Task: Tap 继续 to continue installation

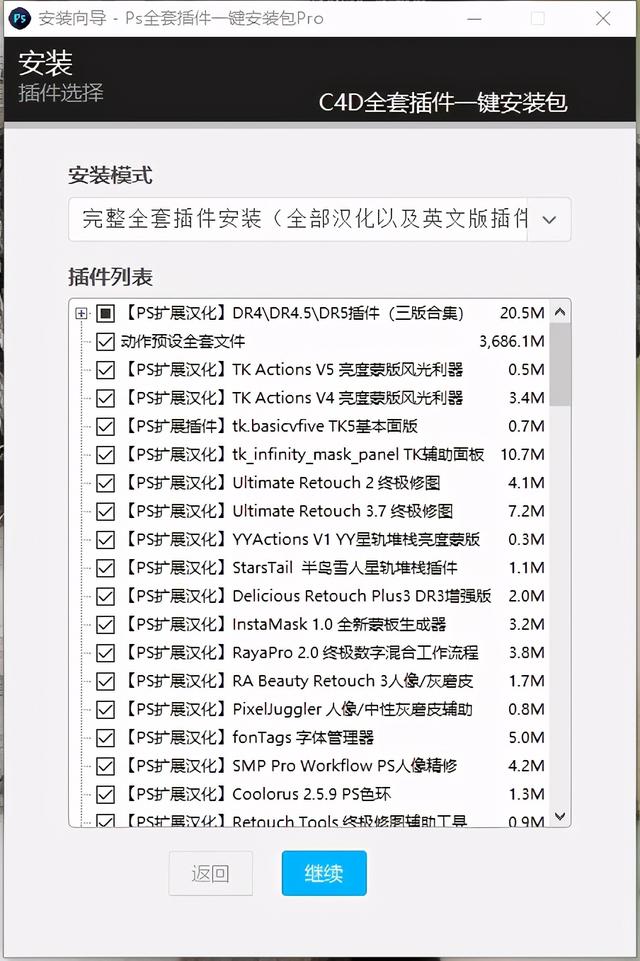Action: [x=324, y=873]
